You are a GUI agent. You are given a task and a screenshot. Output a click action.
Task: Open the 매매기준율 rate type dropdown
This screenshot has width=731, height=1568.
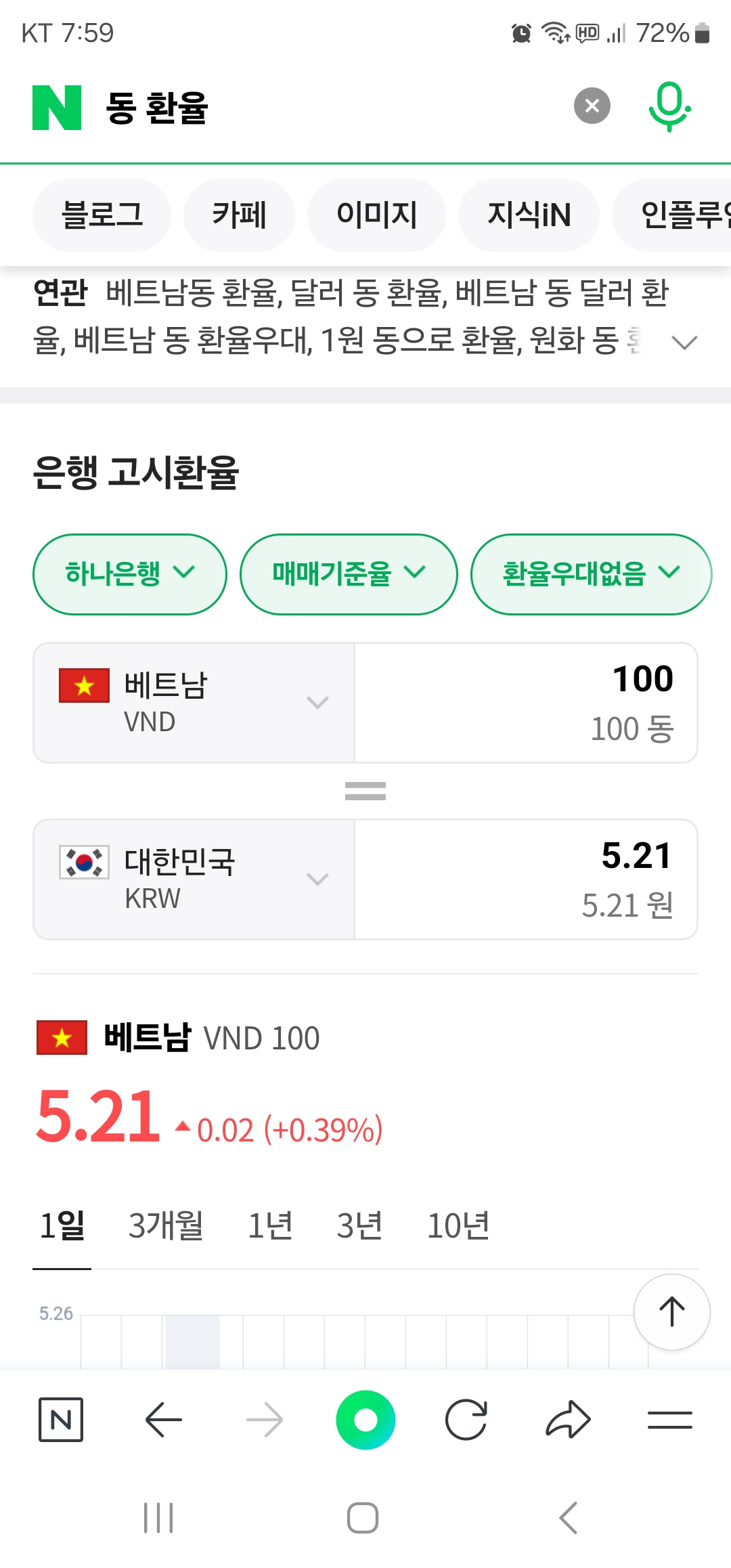point(349,574)
